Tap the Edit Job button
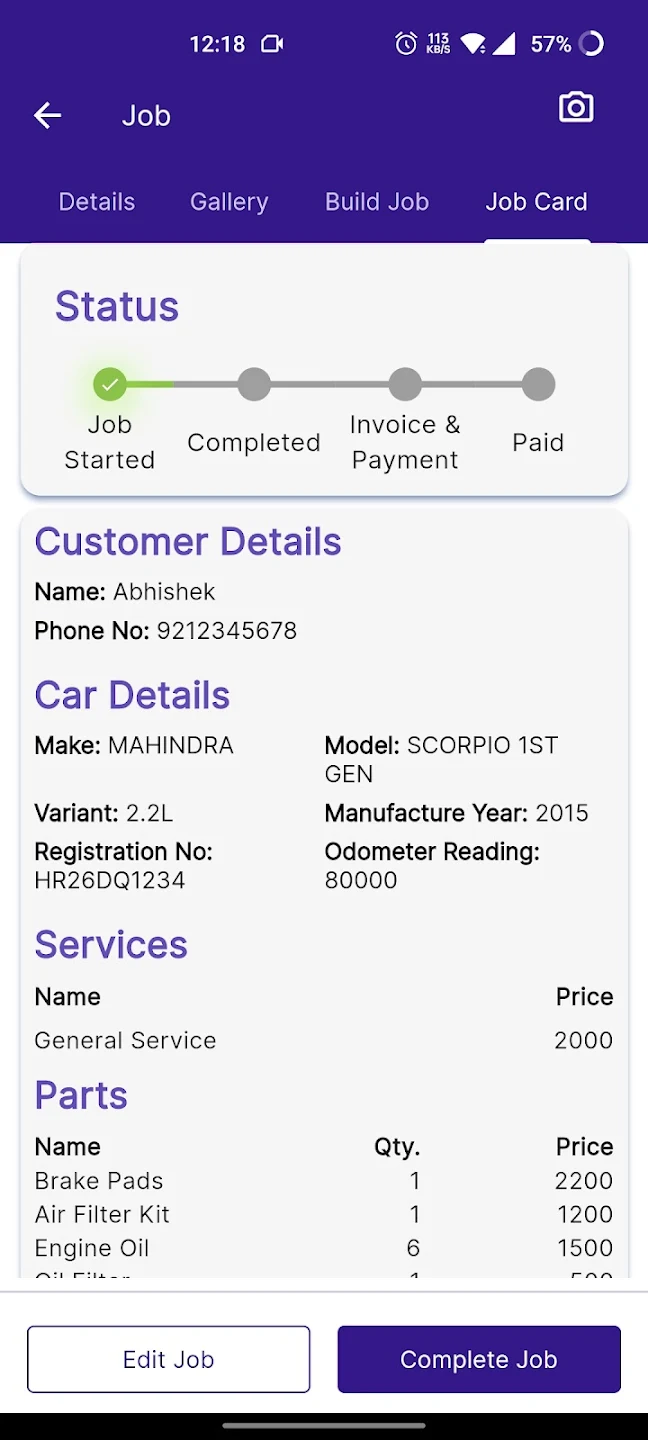648x1440 pixels. coord(169,1359)
